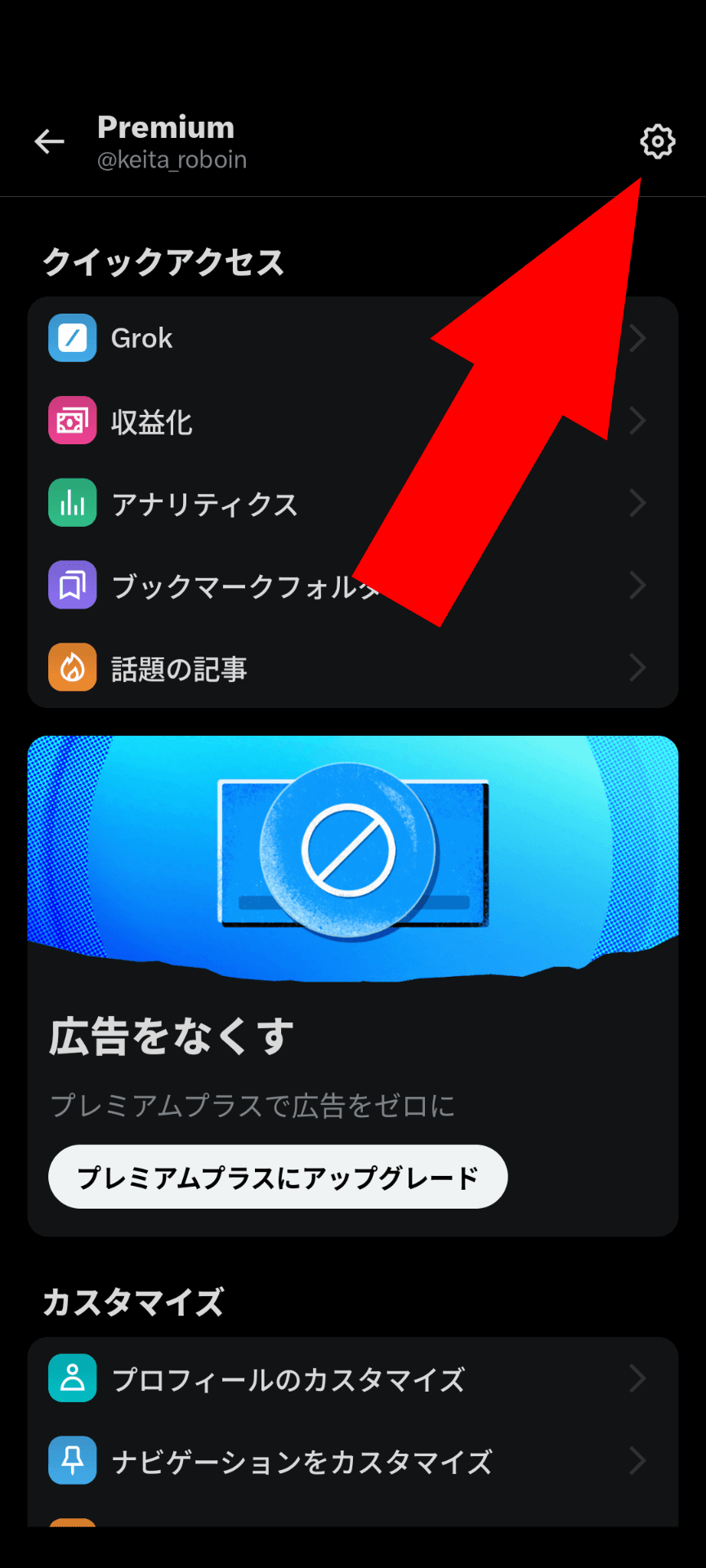Go back with the arrow icon
706x1568 pixels.
49,141
